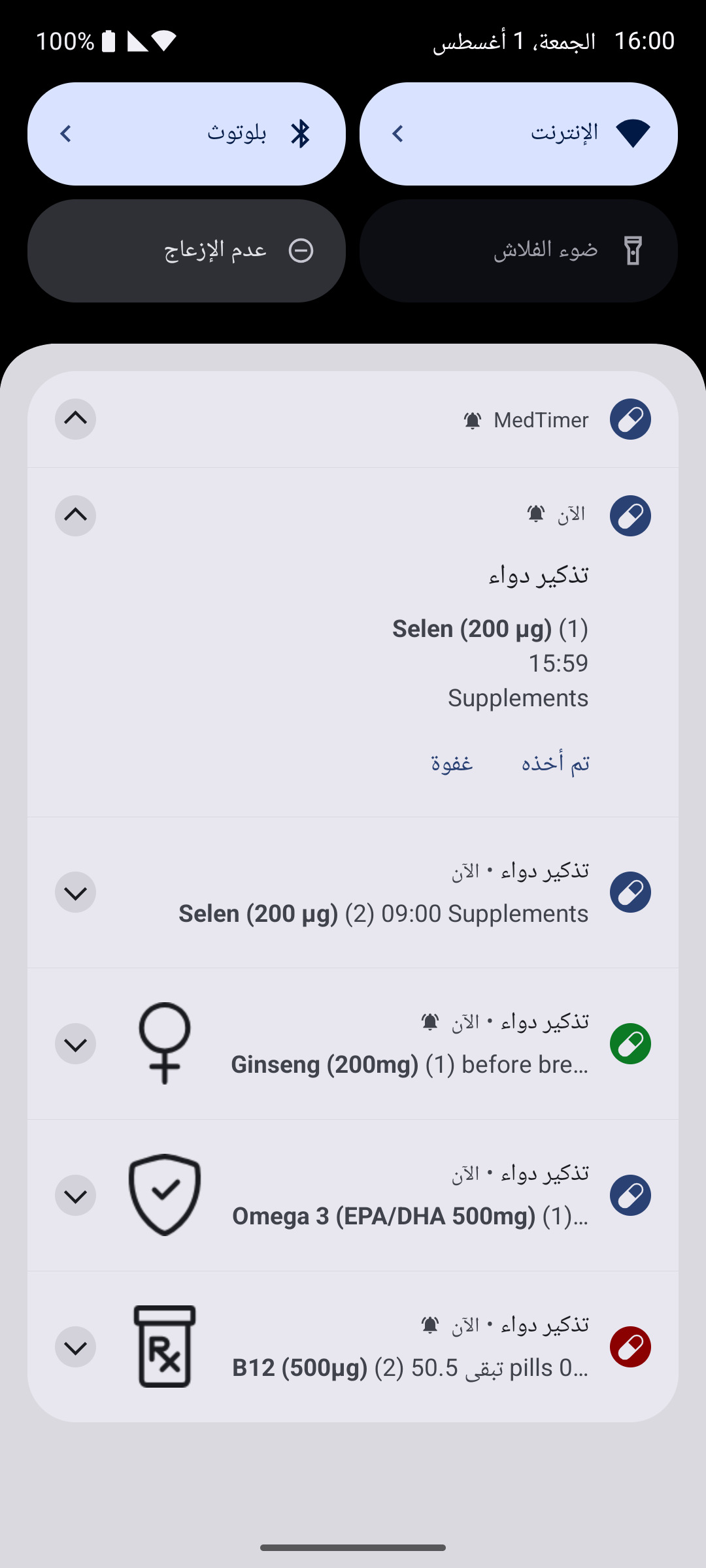
Task: Enable عدم الإزعاج do not disturb
Action: [186, 251]
